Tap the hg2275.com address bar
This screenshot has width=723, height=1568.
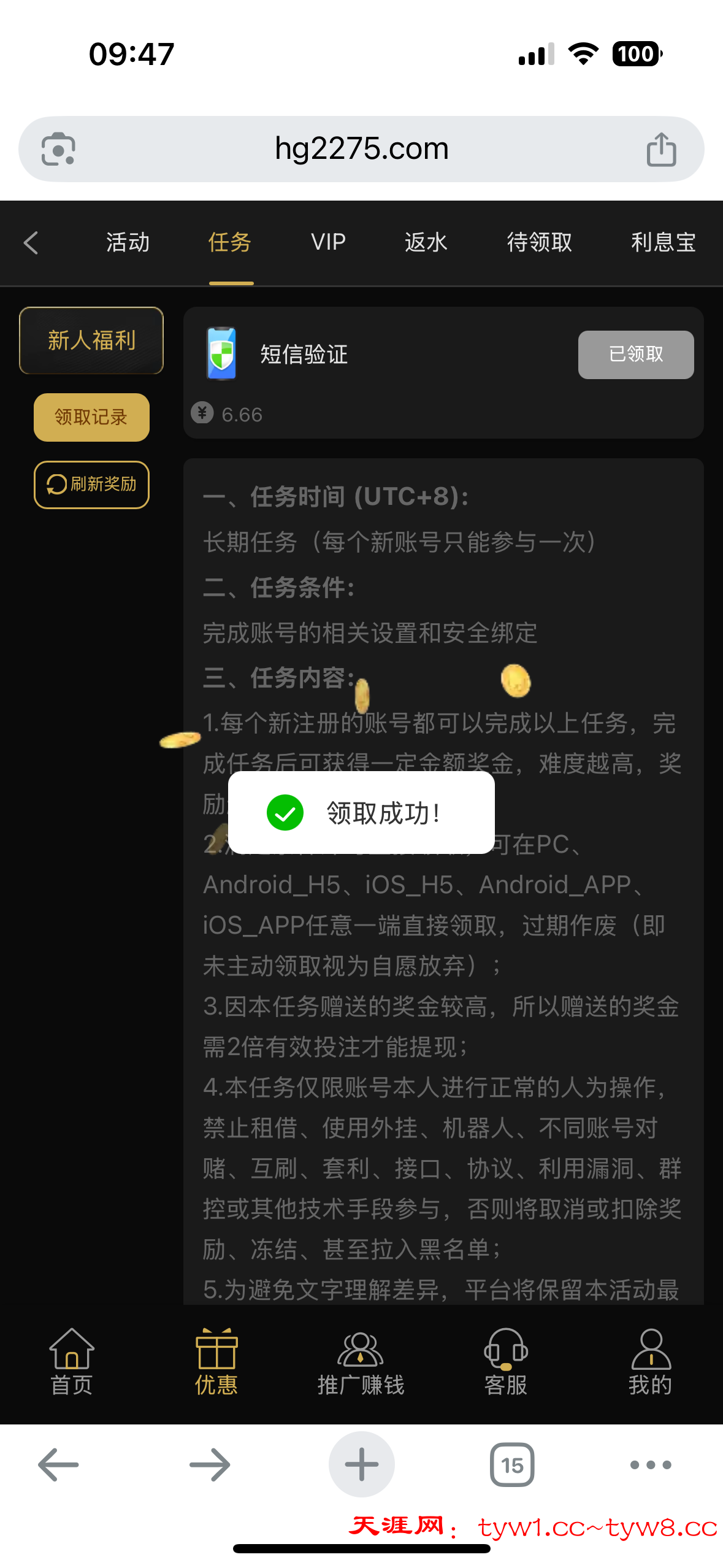tap(361, 149)
